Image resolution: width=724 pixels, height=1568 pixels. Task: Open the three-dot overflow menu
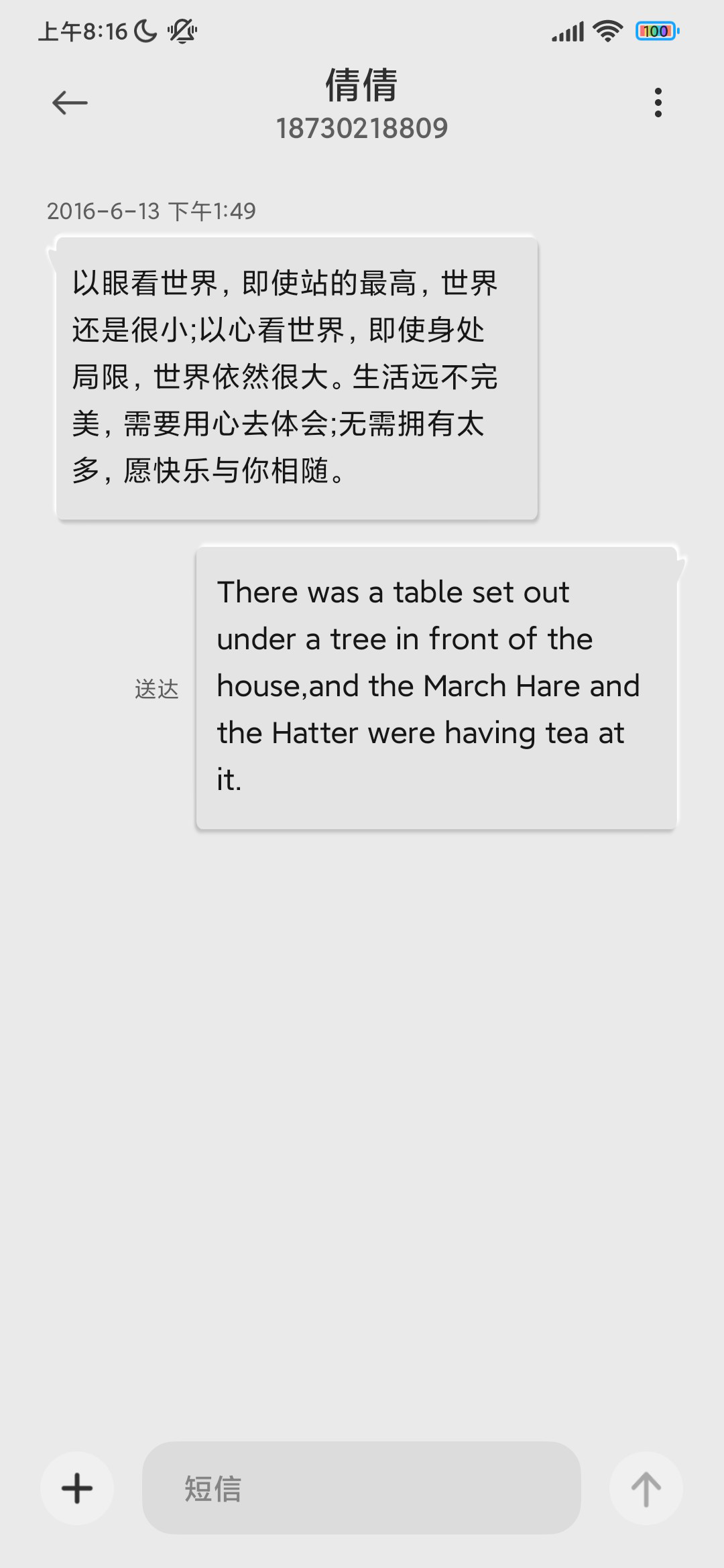pos(658,103)
